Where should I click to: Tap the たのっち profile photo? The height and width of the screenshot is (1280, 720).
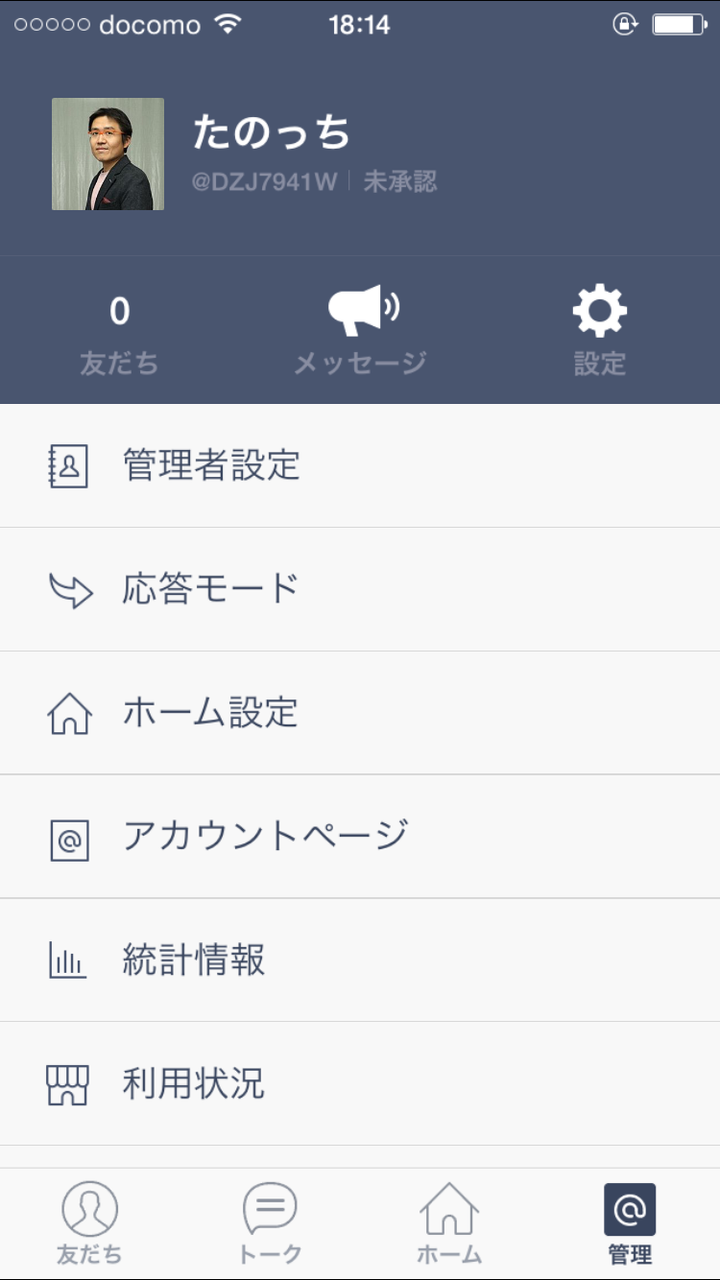pos(108,154)
